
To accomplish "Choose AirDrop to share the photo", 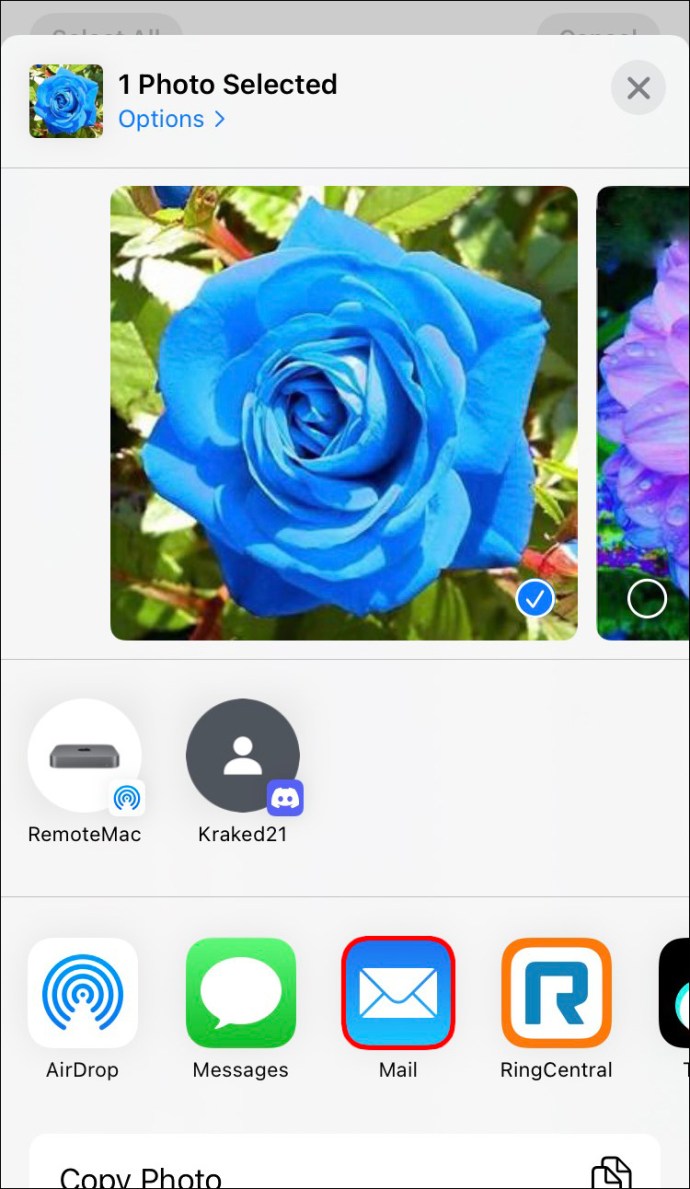I will point(83,992).
